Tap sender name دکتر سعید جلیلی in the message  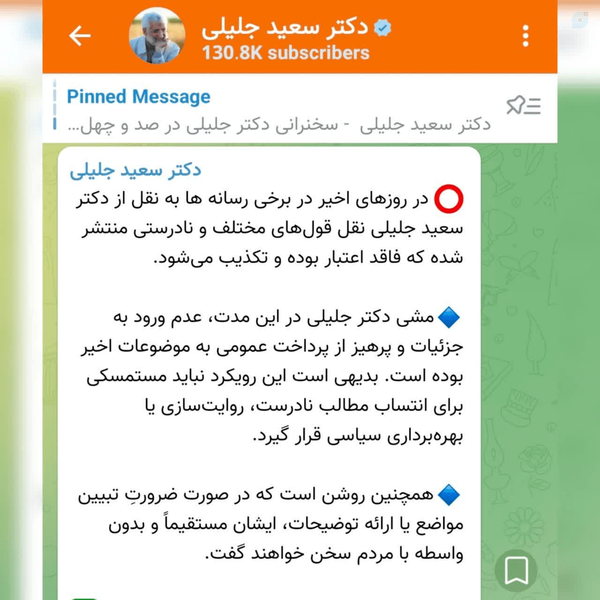coord(135,170)
